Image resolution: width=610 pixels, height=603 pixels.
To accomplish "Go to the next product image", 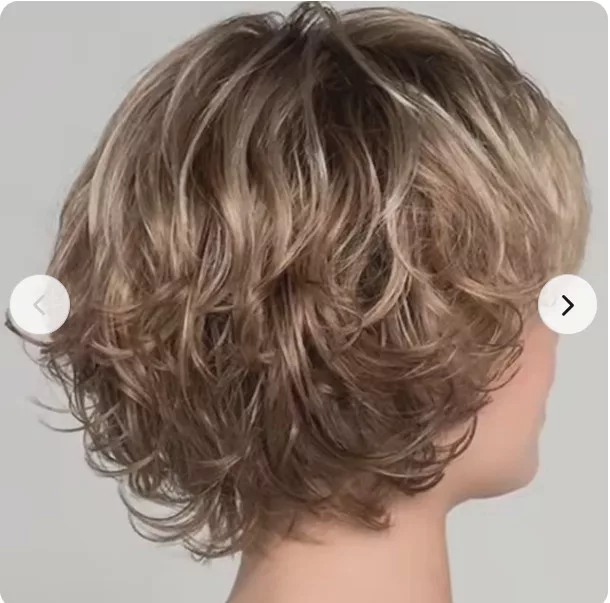I will click(x=567, y=305).
